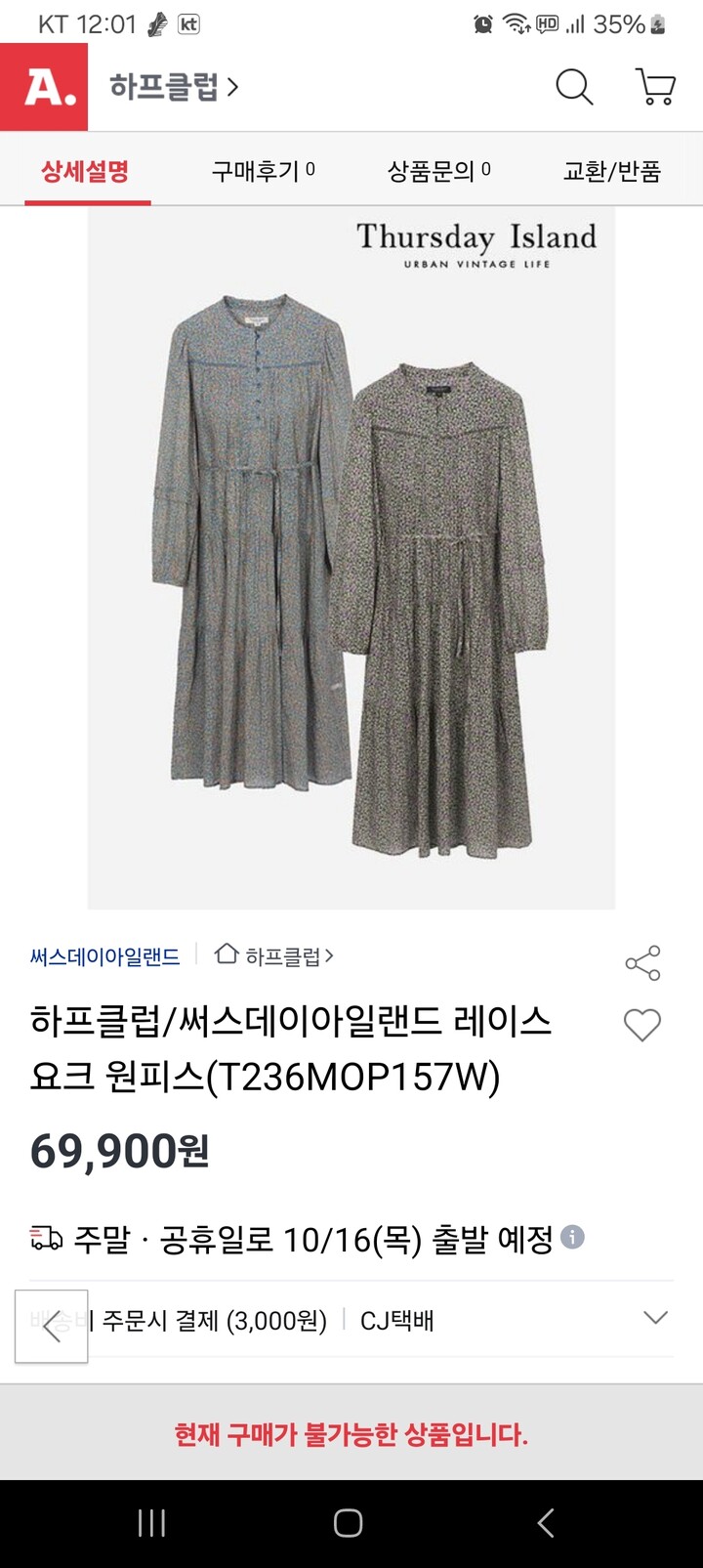Tap the home button in navigation bar

(x=351, y=1522)
